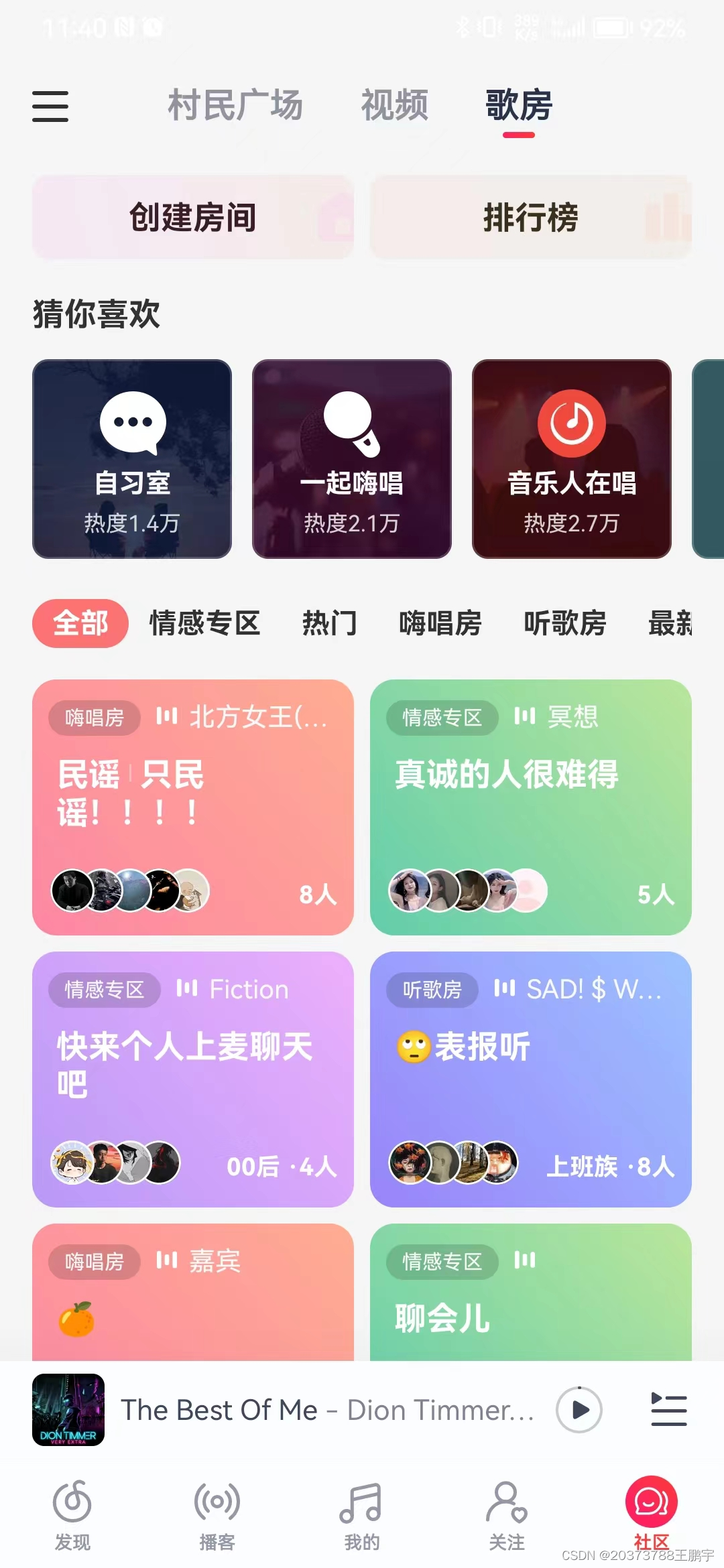This screenshot has height=1568, width=724.
Task: Select the 热门 filter
Action: (329, 623)
